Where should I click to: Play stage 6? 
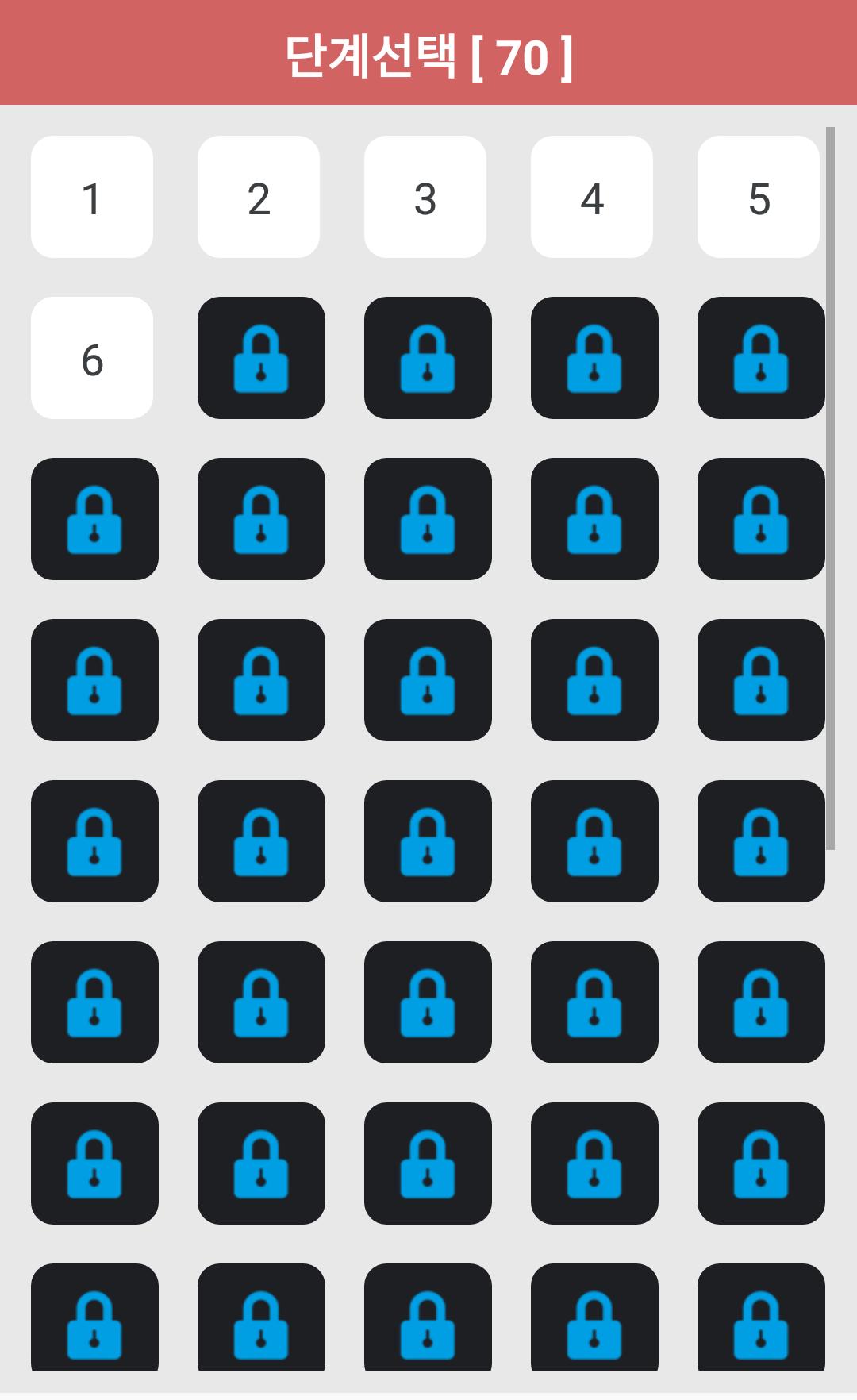[x=92, y=358]
